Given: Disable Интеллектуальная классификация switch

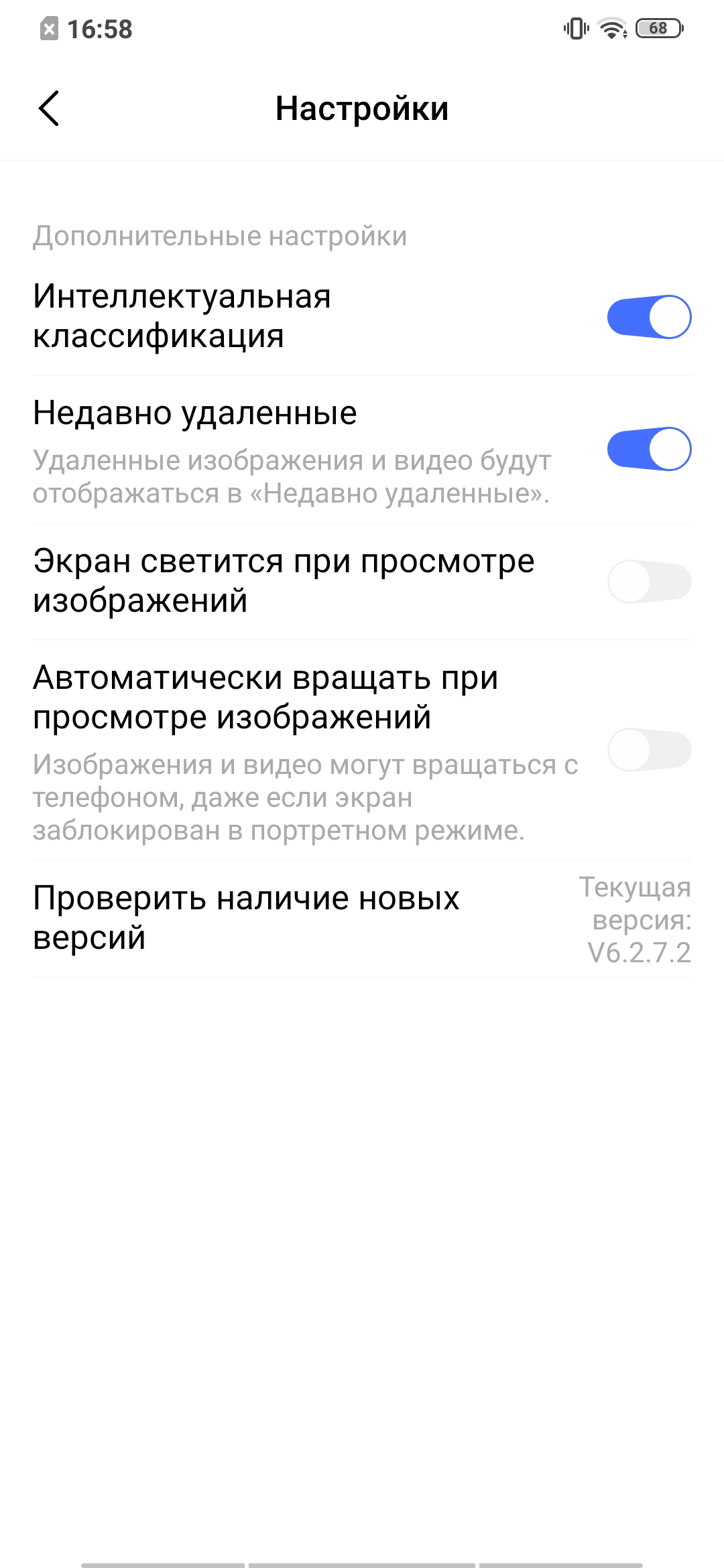Looking at the screenshot, I should click(648, 317).
